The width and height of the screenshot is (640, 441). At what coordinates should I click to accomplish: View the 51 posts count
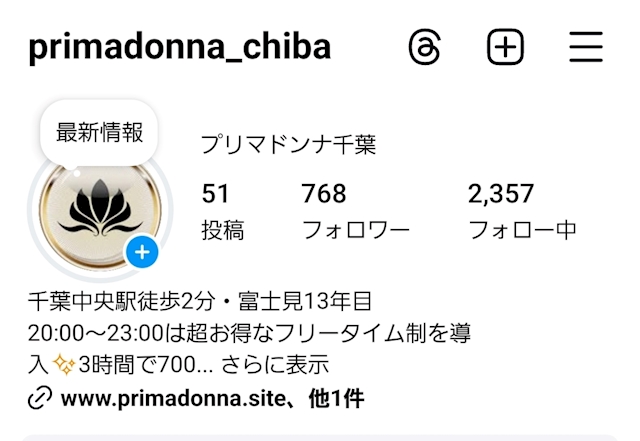222,211
